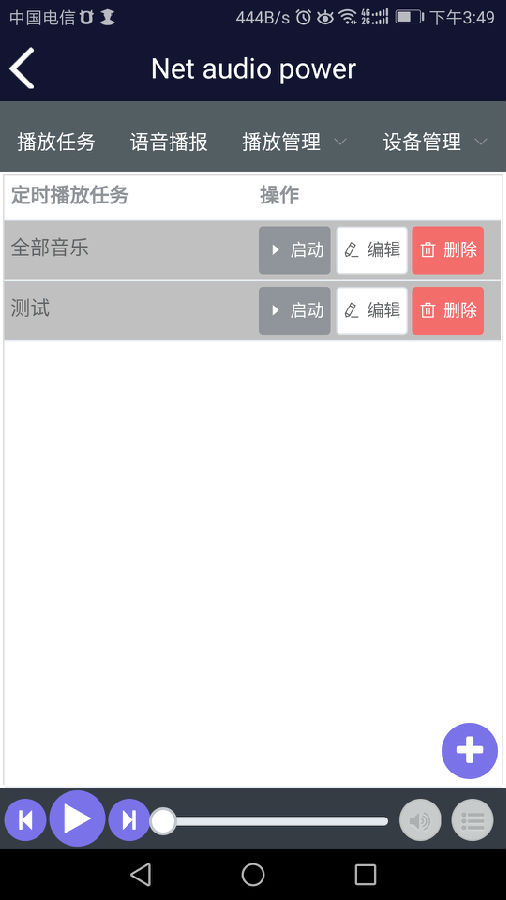Expand the 播放管理 dropdown
Image resolution: width=506 pixels, height=900 pixels.
point(294,141)
